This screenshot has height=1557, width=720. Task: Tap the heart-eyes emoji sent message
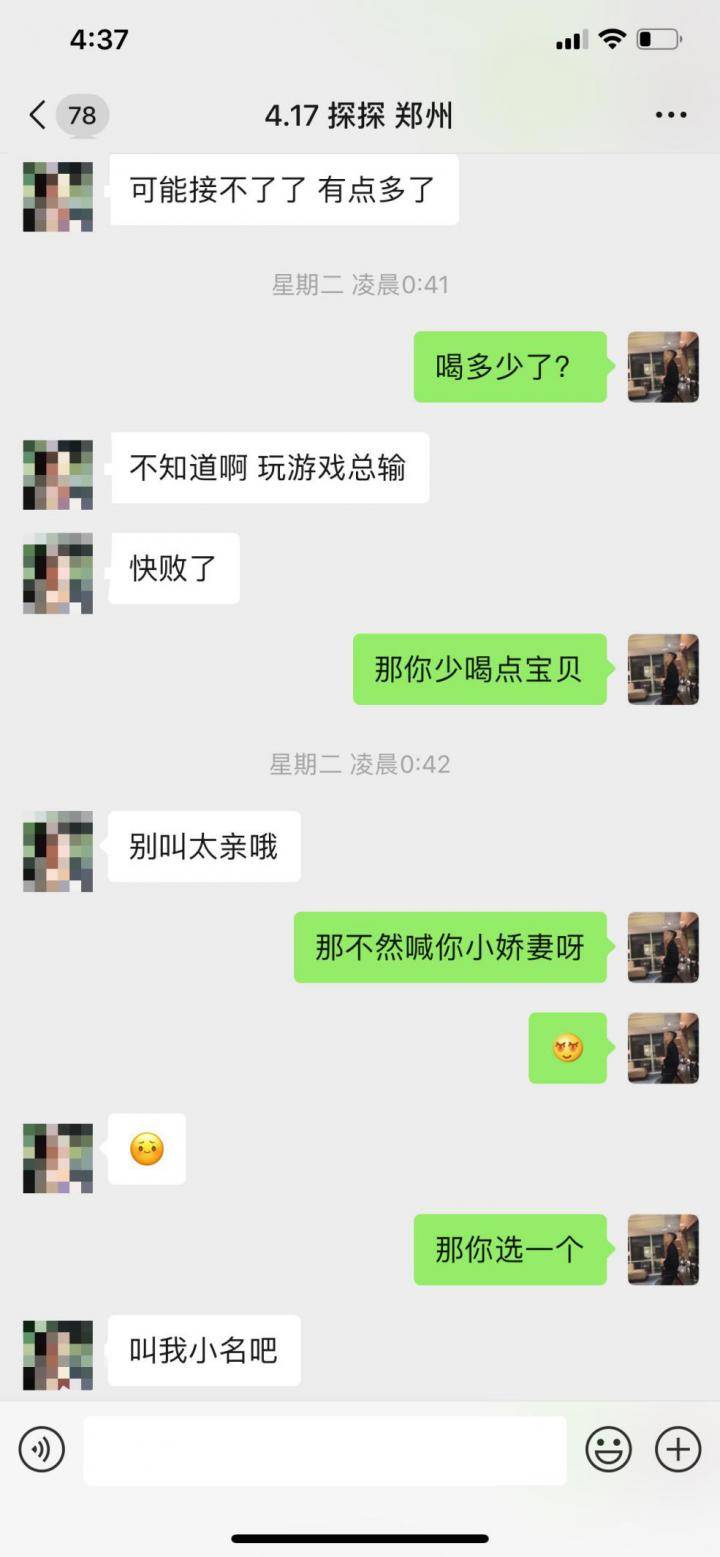[x=567, y=1049]
